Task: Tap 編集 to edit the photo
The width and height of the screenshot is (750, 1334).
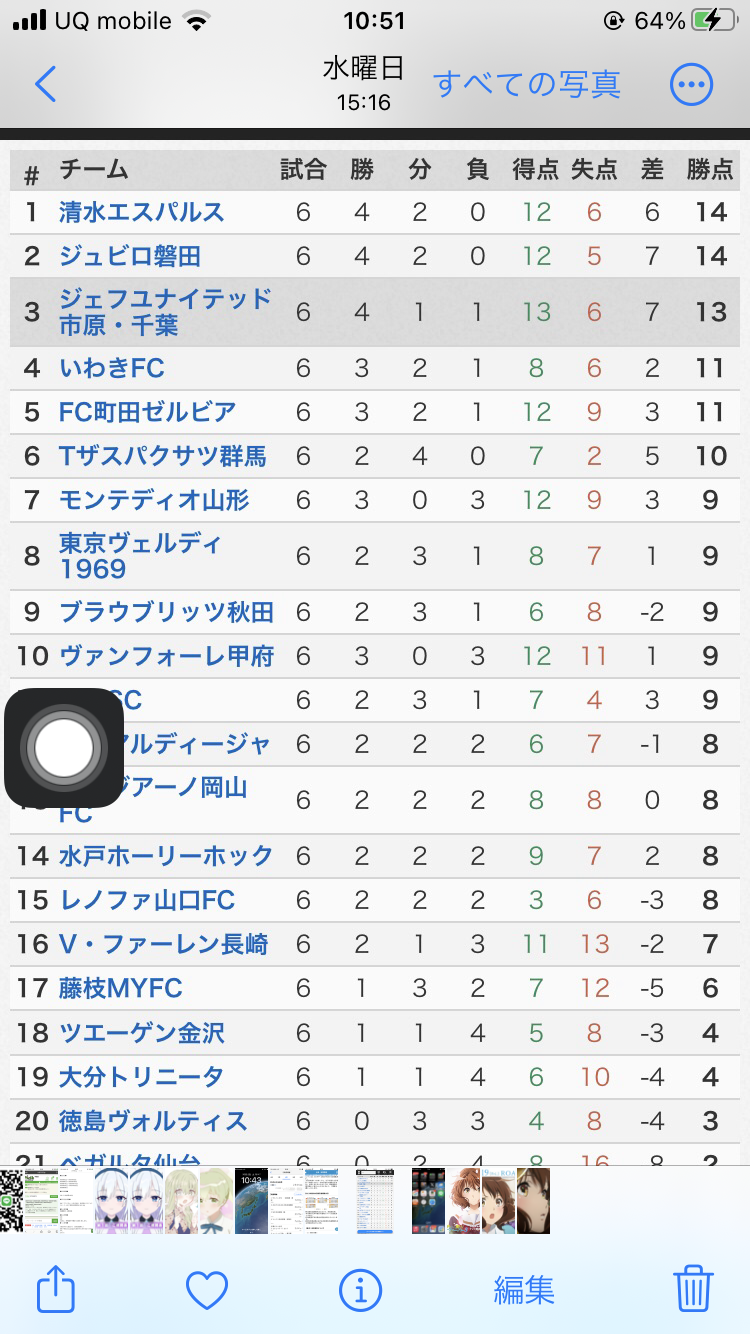Action: [x=524, y=1290]
